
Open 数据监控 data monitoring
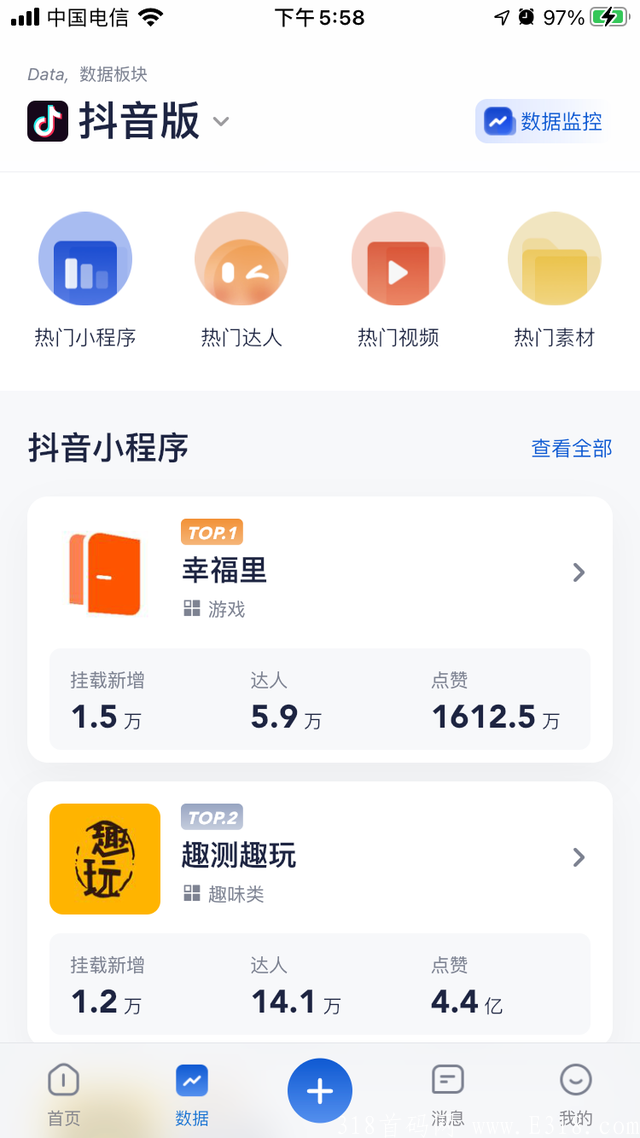pos(543,121)
